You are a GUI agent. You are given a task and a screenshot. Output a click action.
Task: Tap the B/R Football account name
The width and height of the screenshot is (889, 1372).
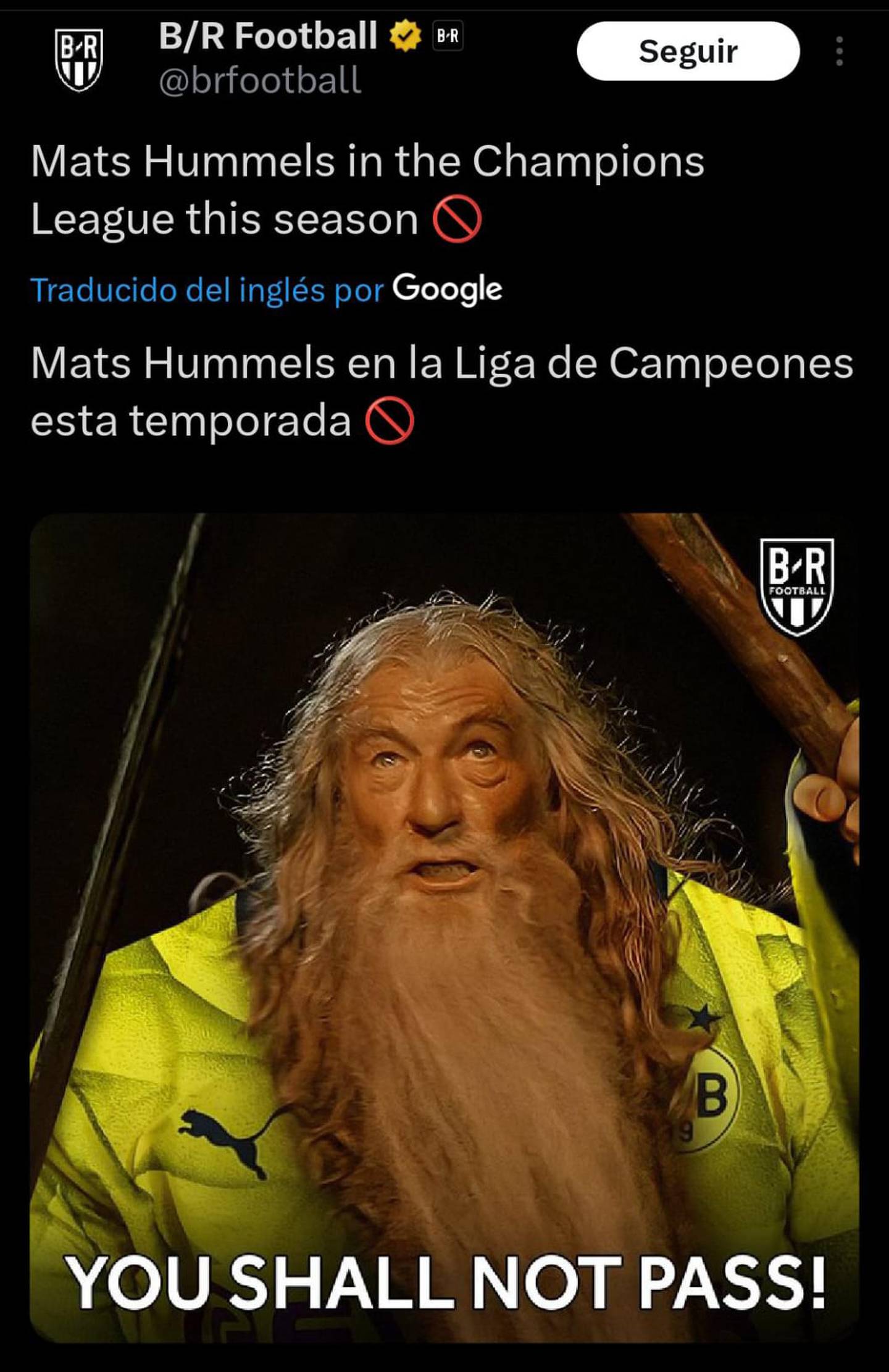pos(268,36)
